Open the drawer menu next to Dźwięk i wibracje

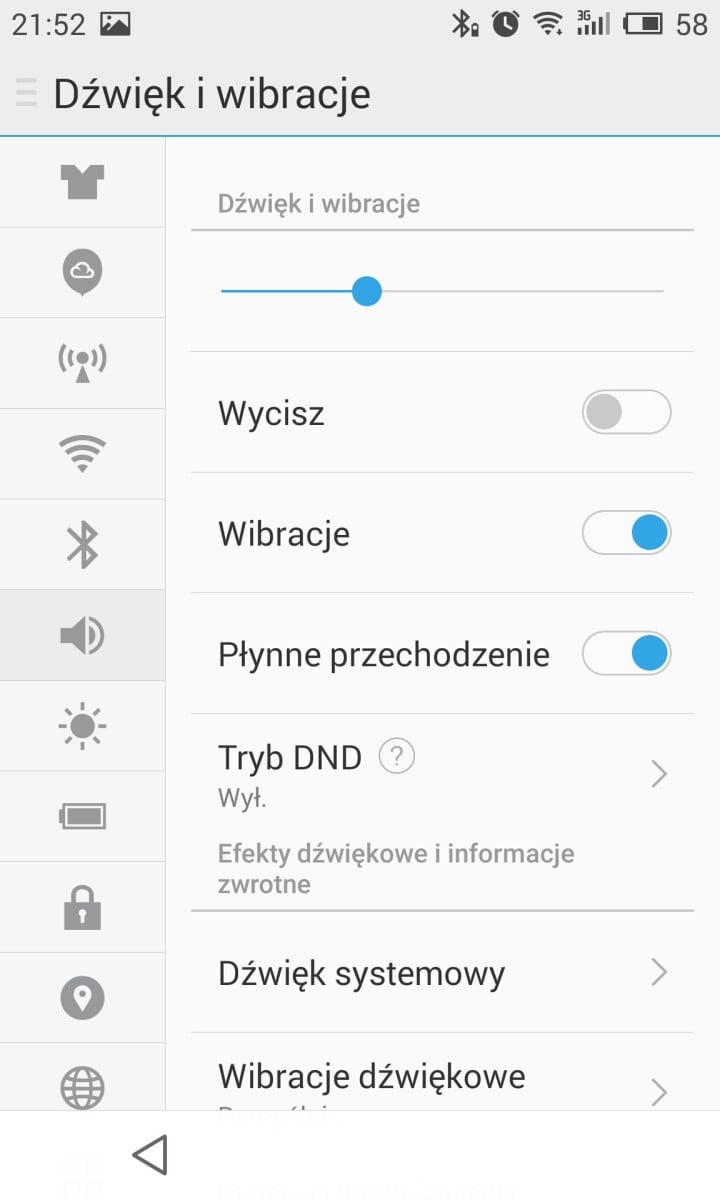(x=26, y=94)
